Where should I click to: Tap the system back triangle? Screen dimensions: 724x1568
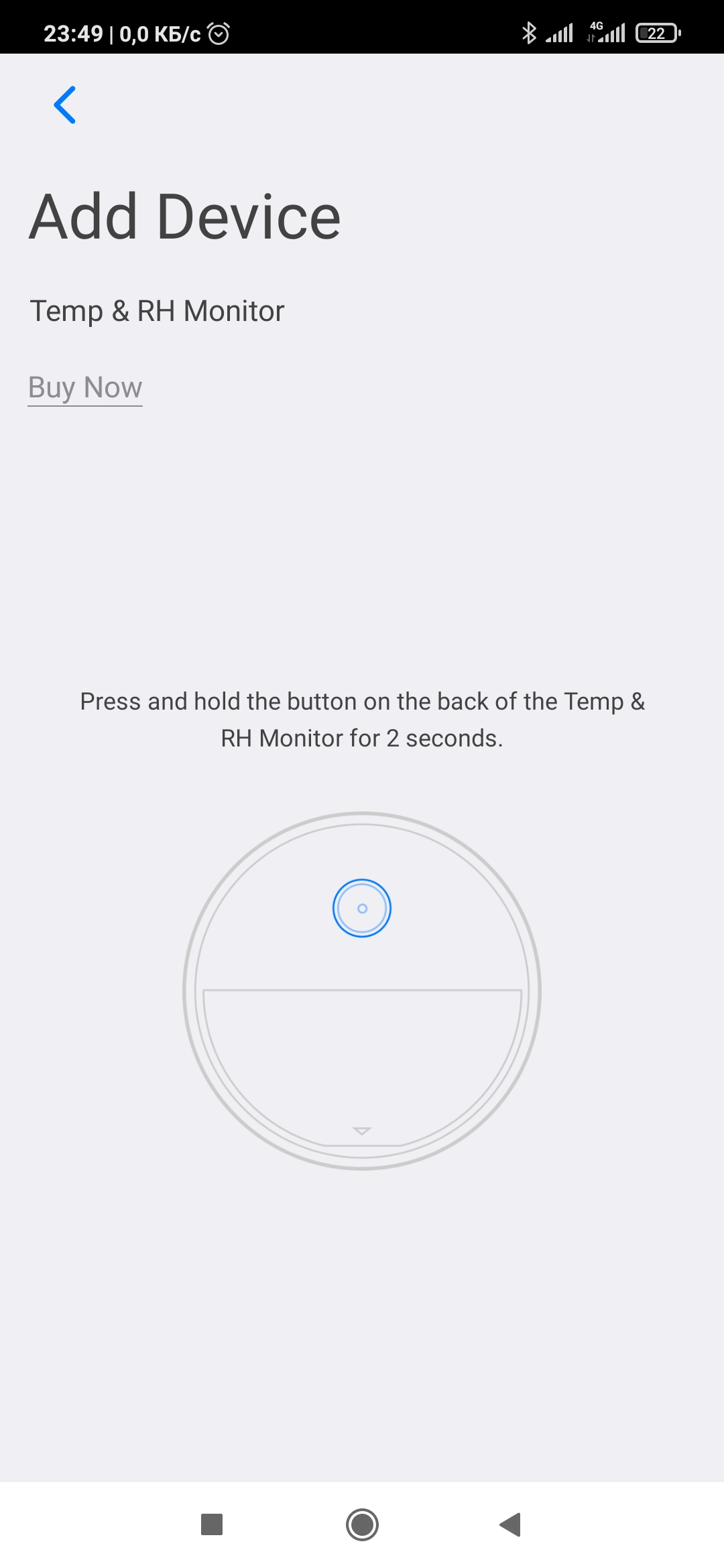tap(511, 1524)
